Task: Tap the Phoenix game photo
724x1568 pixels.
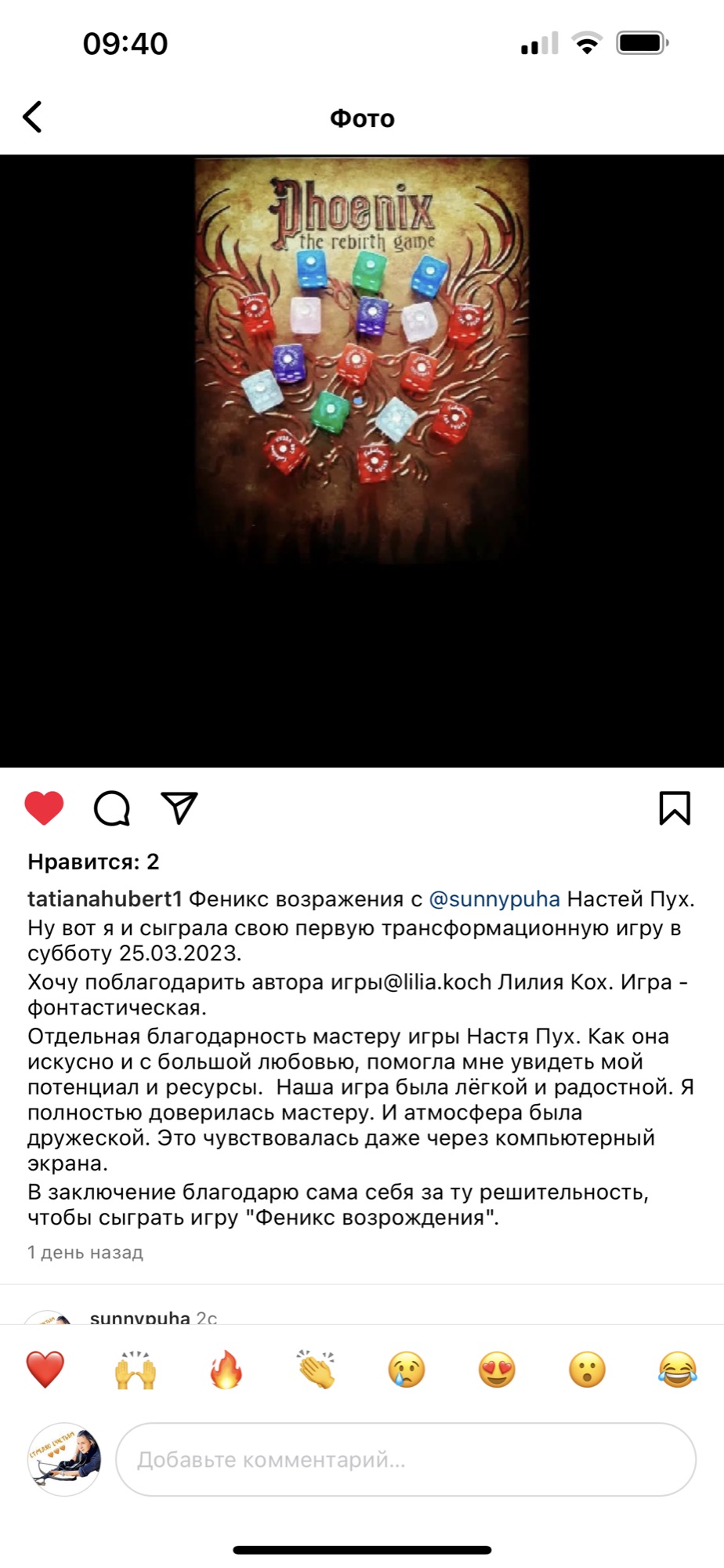Action: click(361, 361)
